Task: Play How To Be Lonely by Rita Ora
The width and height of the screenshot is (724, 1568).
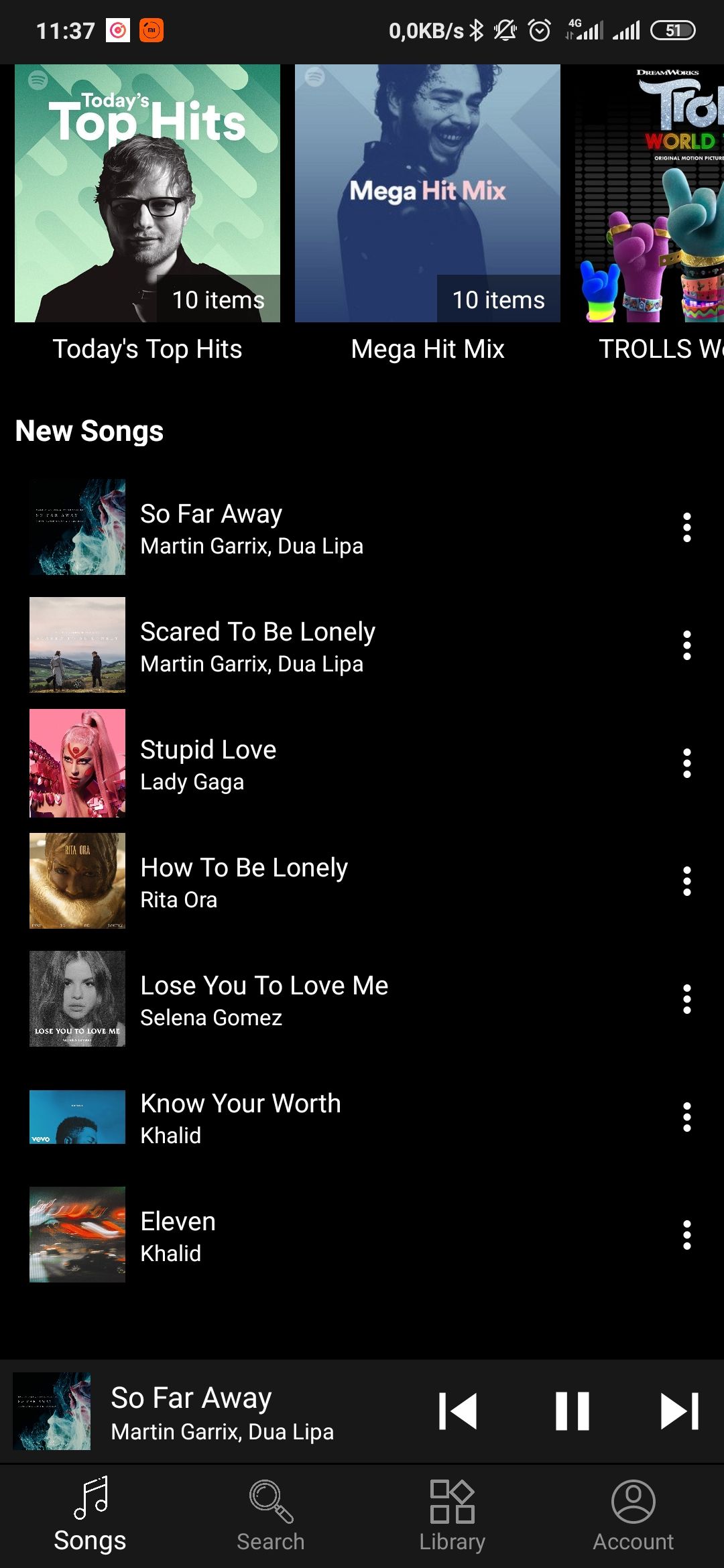Action: click(x=244, y=882)
